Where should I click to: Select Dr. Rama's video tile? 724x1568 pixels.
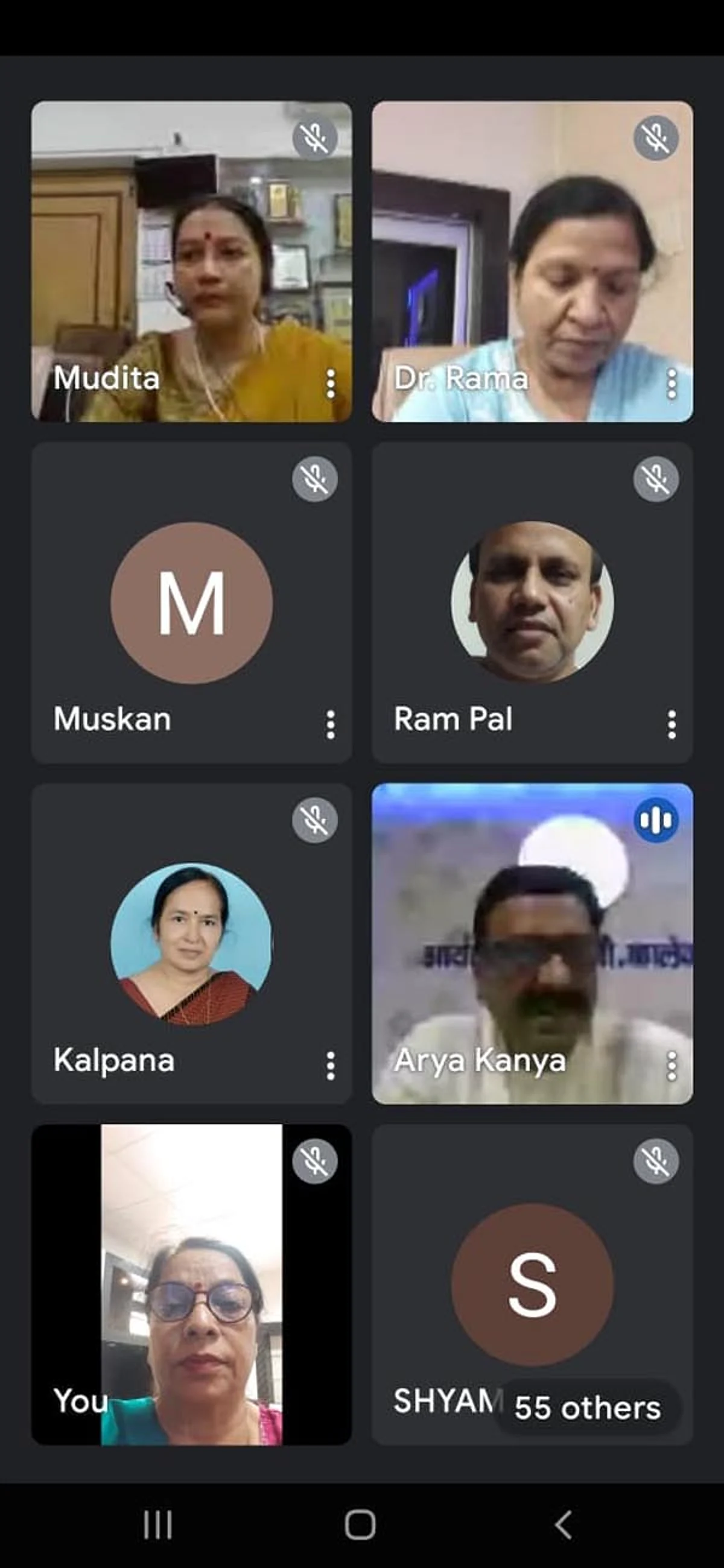pyautogui.click(x=532, y=262)
